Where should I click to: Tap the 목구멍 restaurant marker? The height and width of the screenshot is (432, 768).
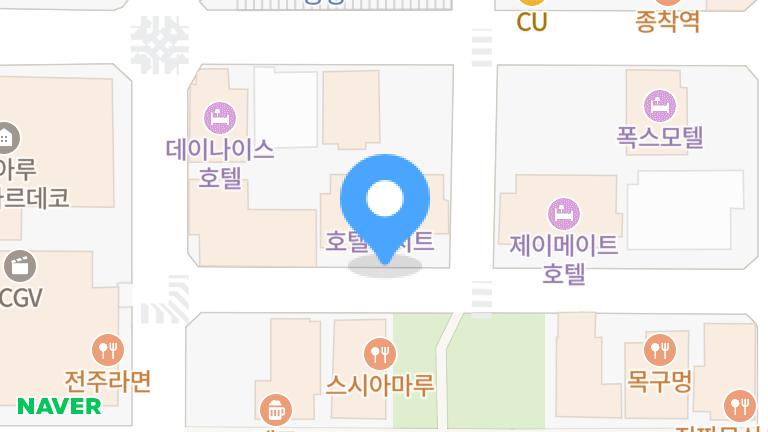[660, 350]
